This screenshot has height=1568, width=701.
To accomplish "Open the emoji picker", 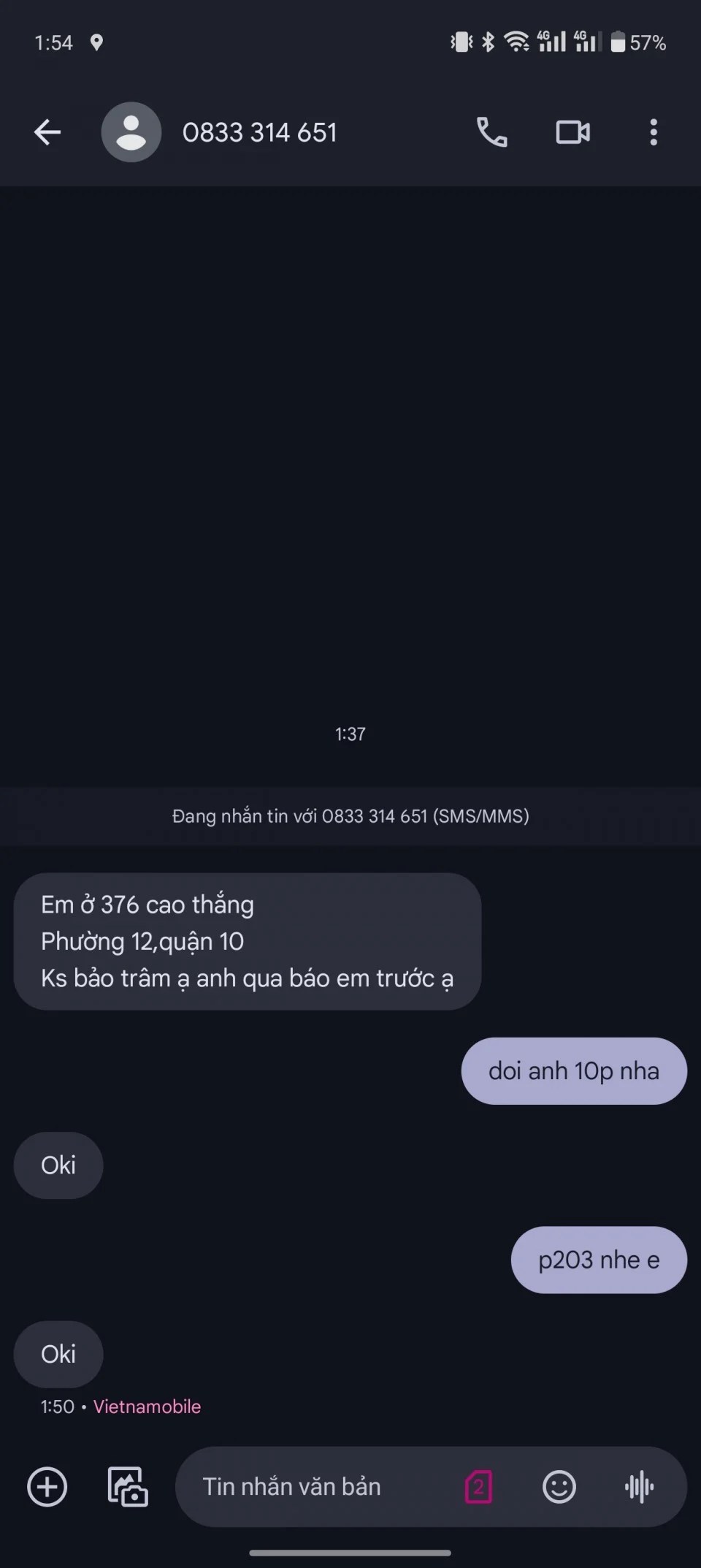I will click(x=559, y=1486).
